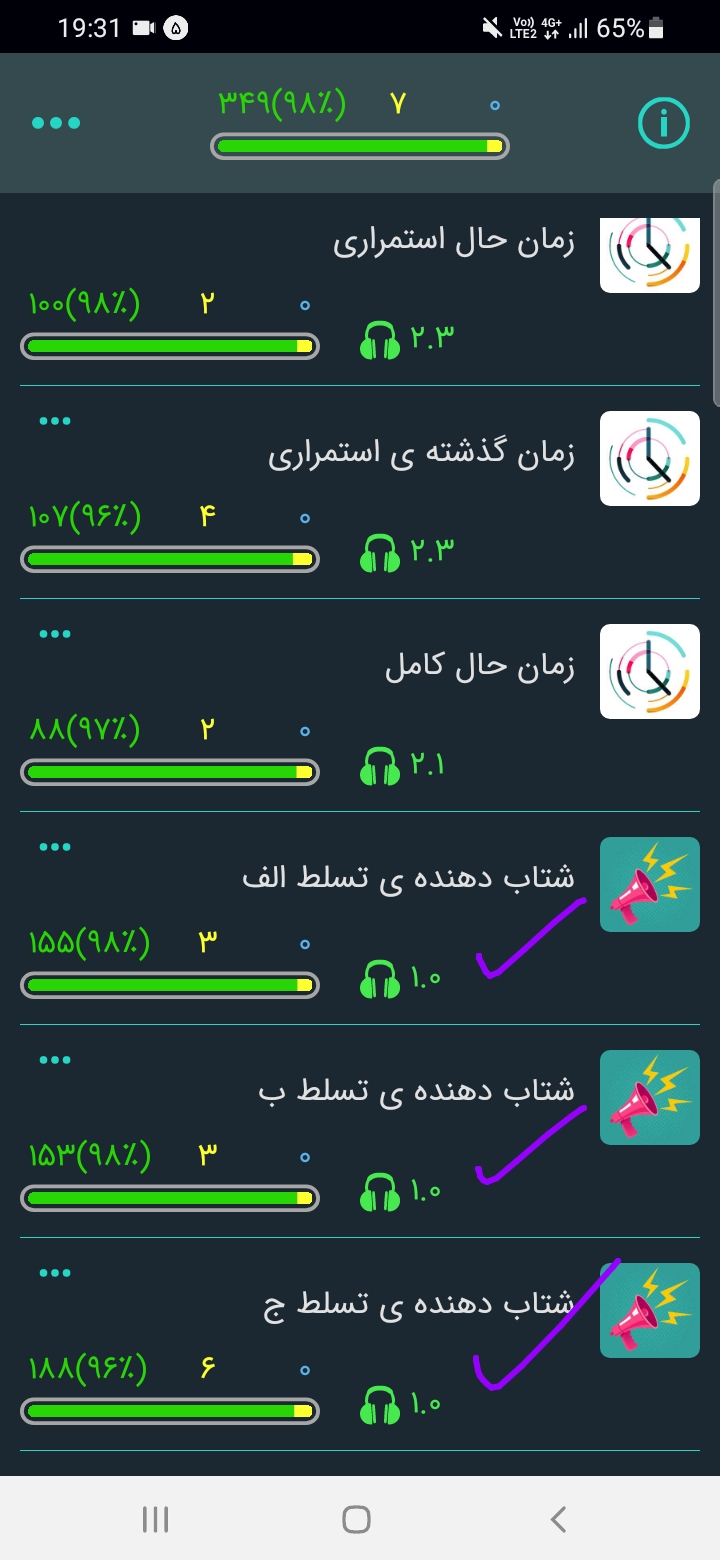Open lesson زمان گذشته ی استمراری
Screen dimensions: 720x1560
click(x=360, y=493)
